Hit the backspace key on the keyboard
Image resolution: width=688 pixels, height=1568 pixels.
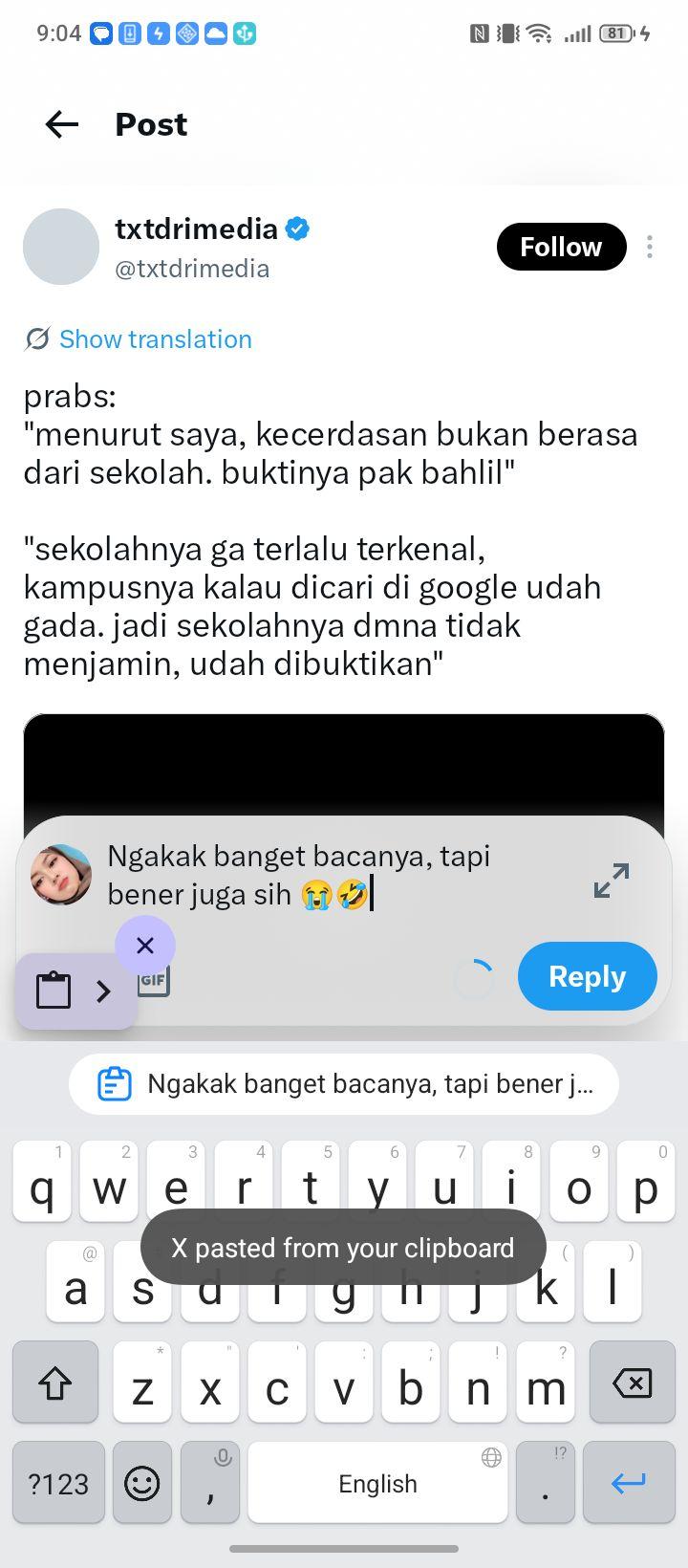[632, 1382]
